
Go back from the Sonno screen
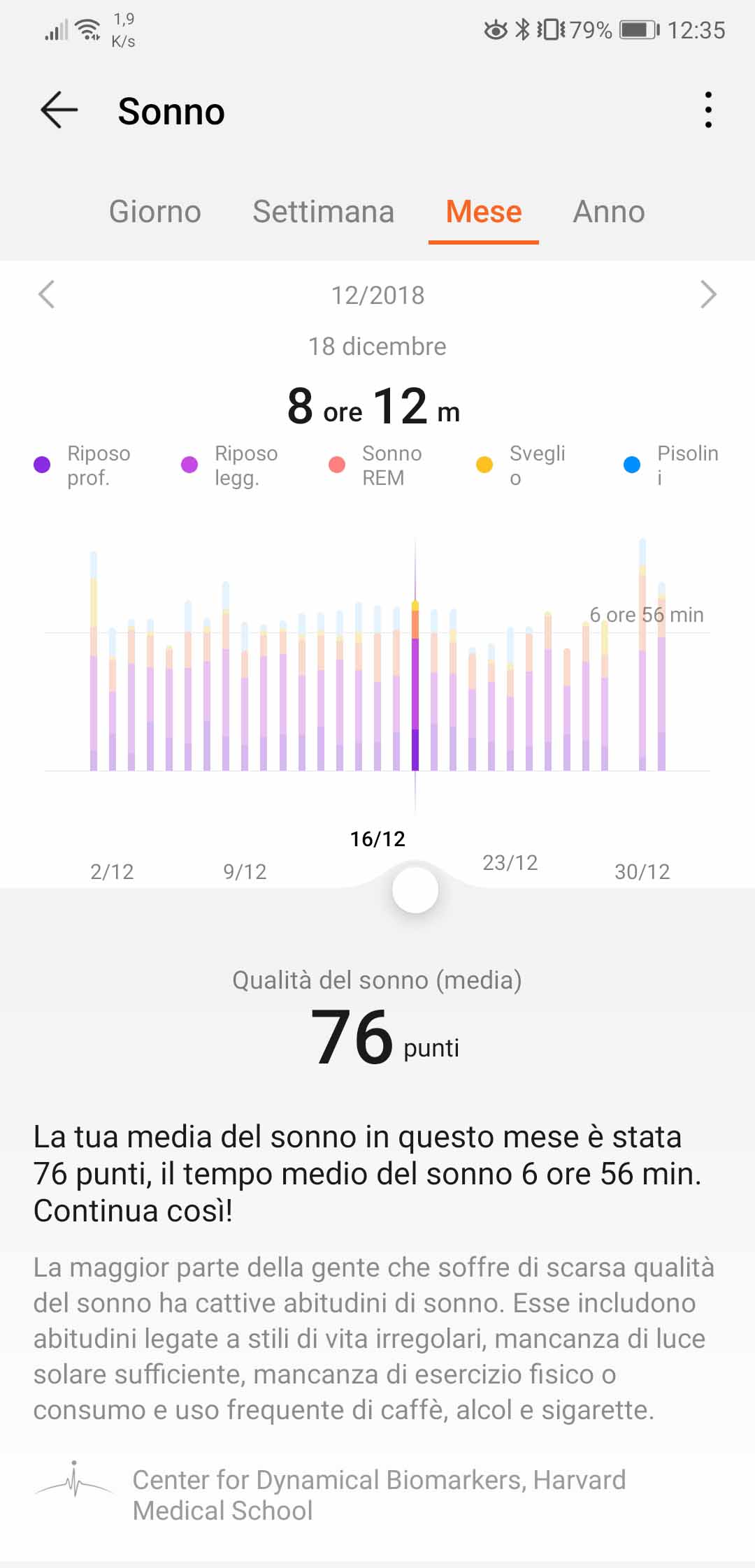pos(59,110)
